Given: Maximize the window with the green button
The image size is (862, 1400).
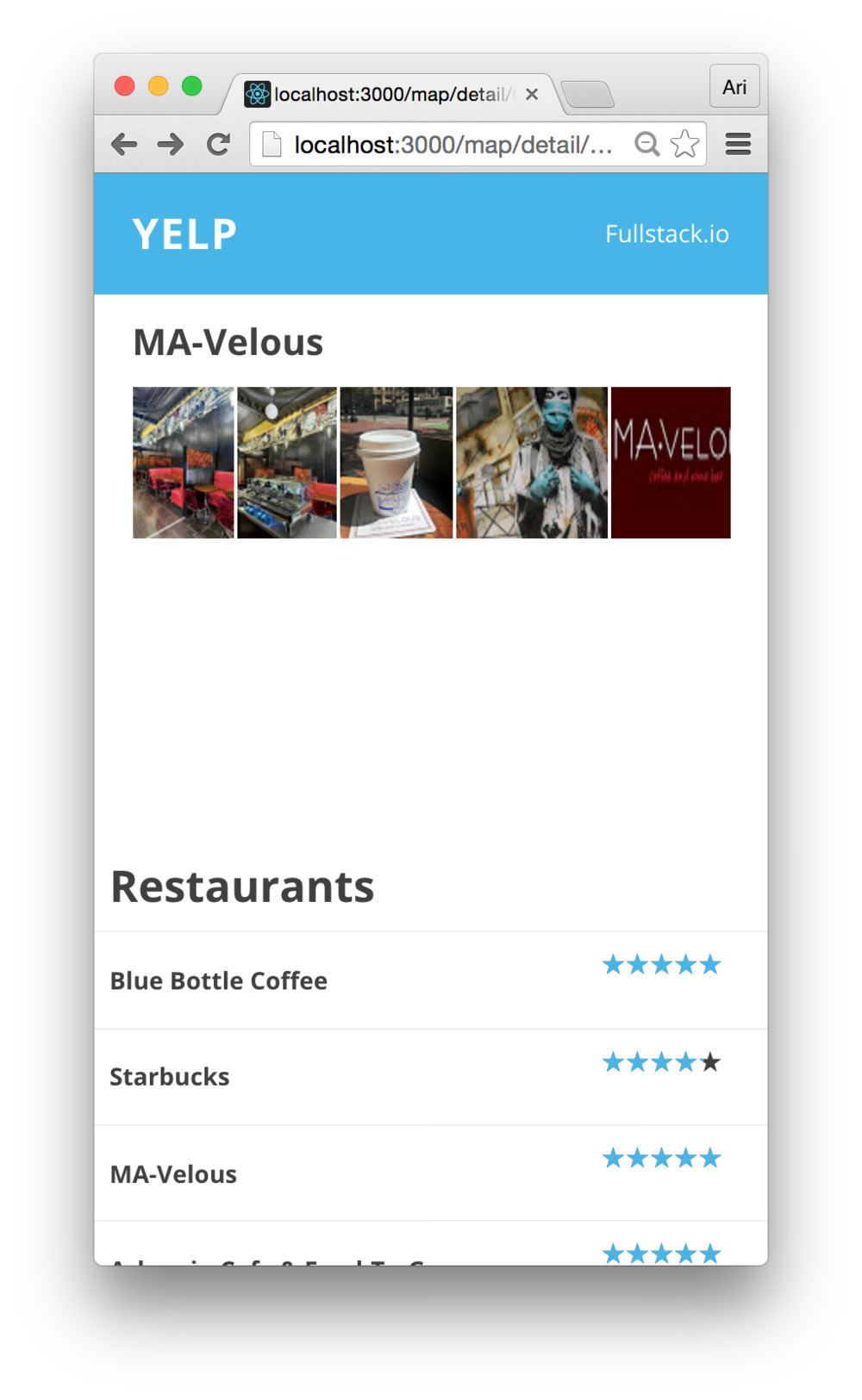Looking at the screenshot, I should pyautogui.click(x=192, y=86).
